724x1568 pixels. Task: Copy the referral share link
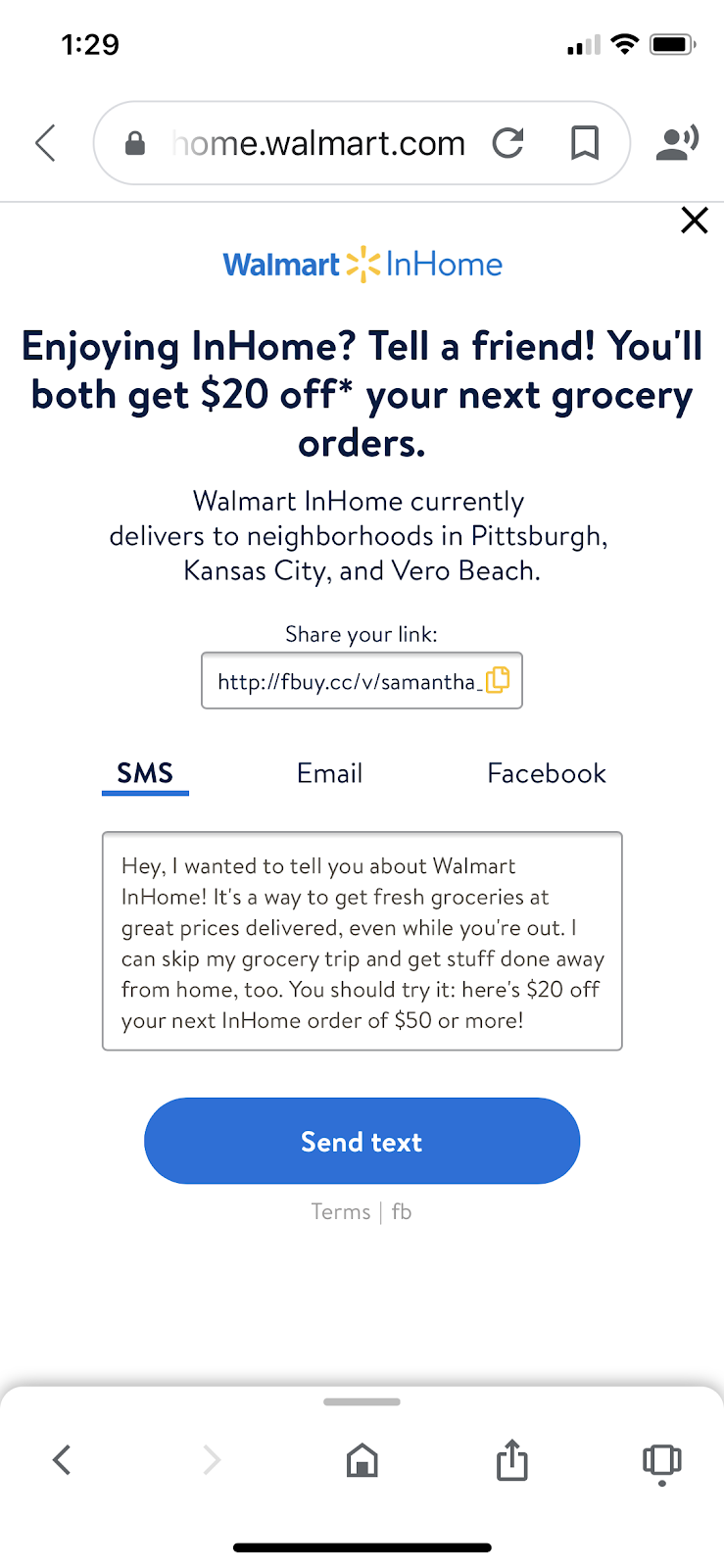[x=498, y=680]
